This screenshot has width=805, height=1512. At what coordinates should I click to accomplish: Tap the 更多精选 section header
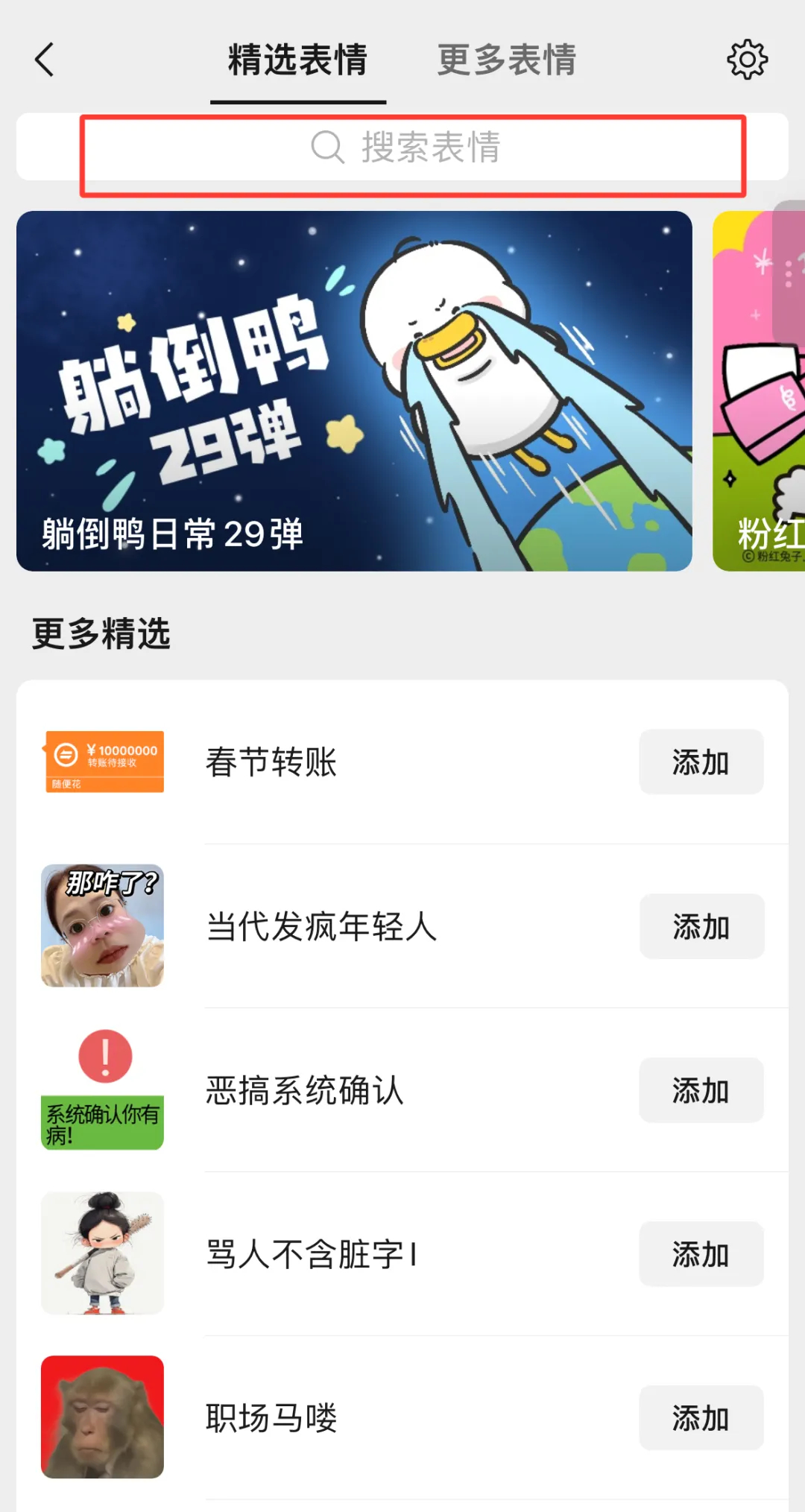(99, 635)
